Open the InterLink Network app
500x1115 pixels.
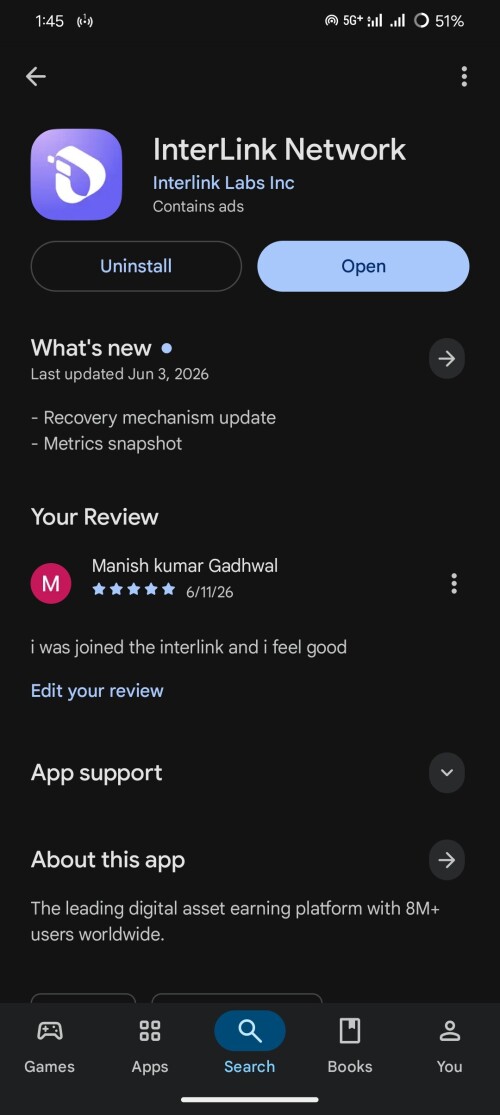(363, 266)
